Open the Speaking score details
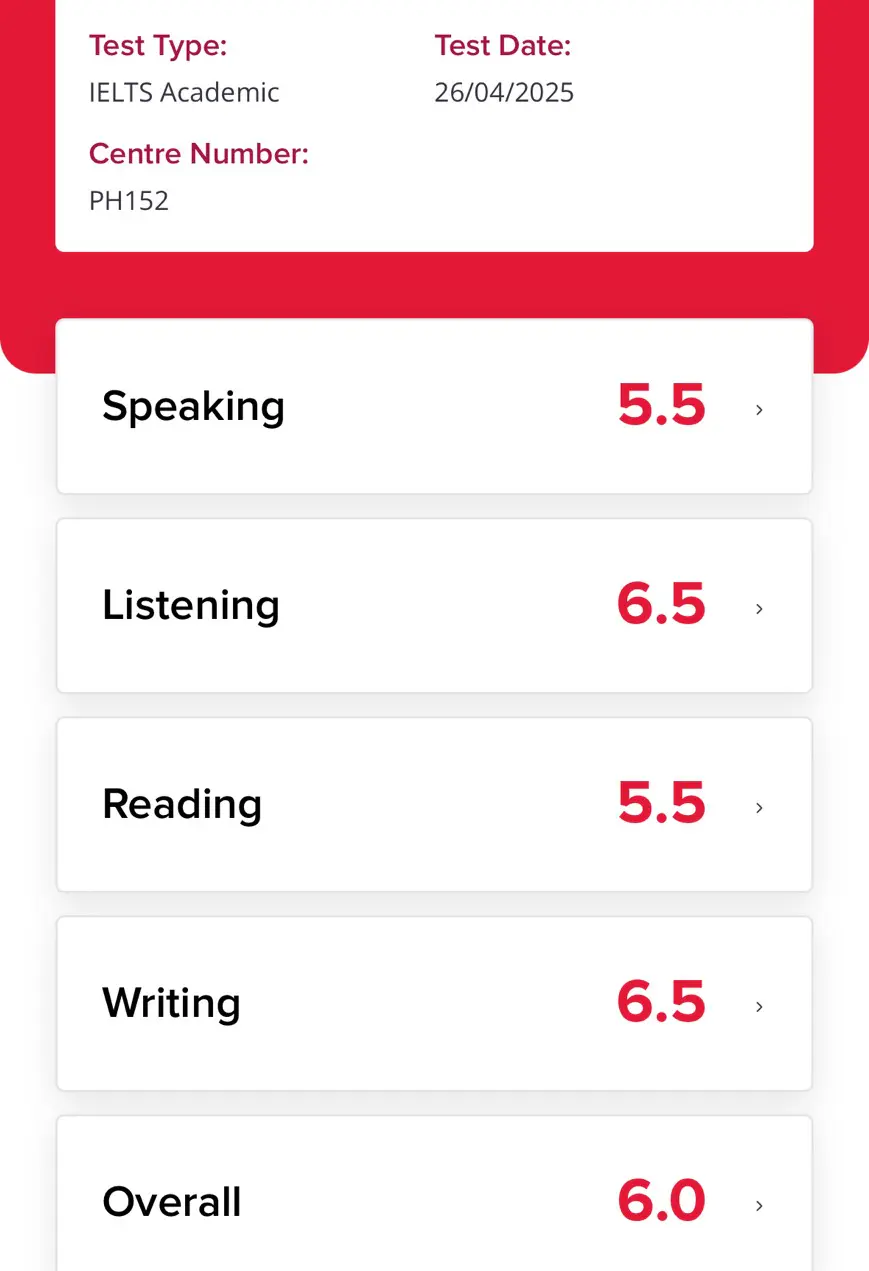This screenshot has width=869, height=1271. click(x=434, y=407)
